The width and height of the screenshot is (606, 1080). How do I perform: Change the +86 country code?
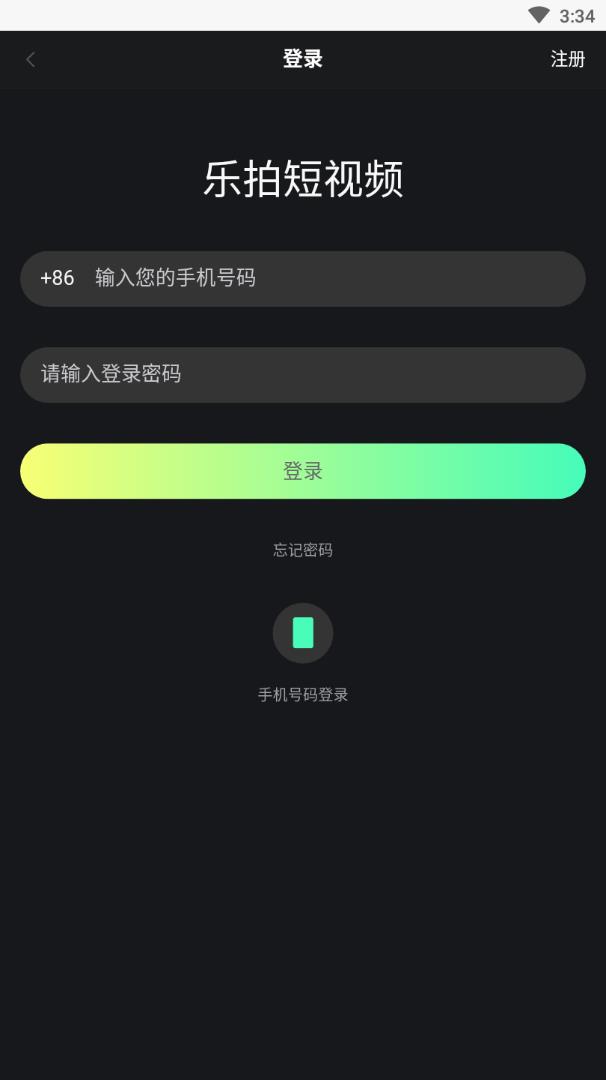(x=57, y=278)
